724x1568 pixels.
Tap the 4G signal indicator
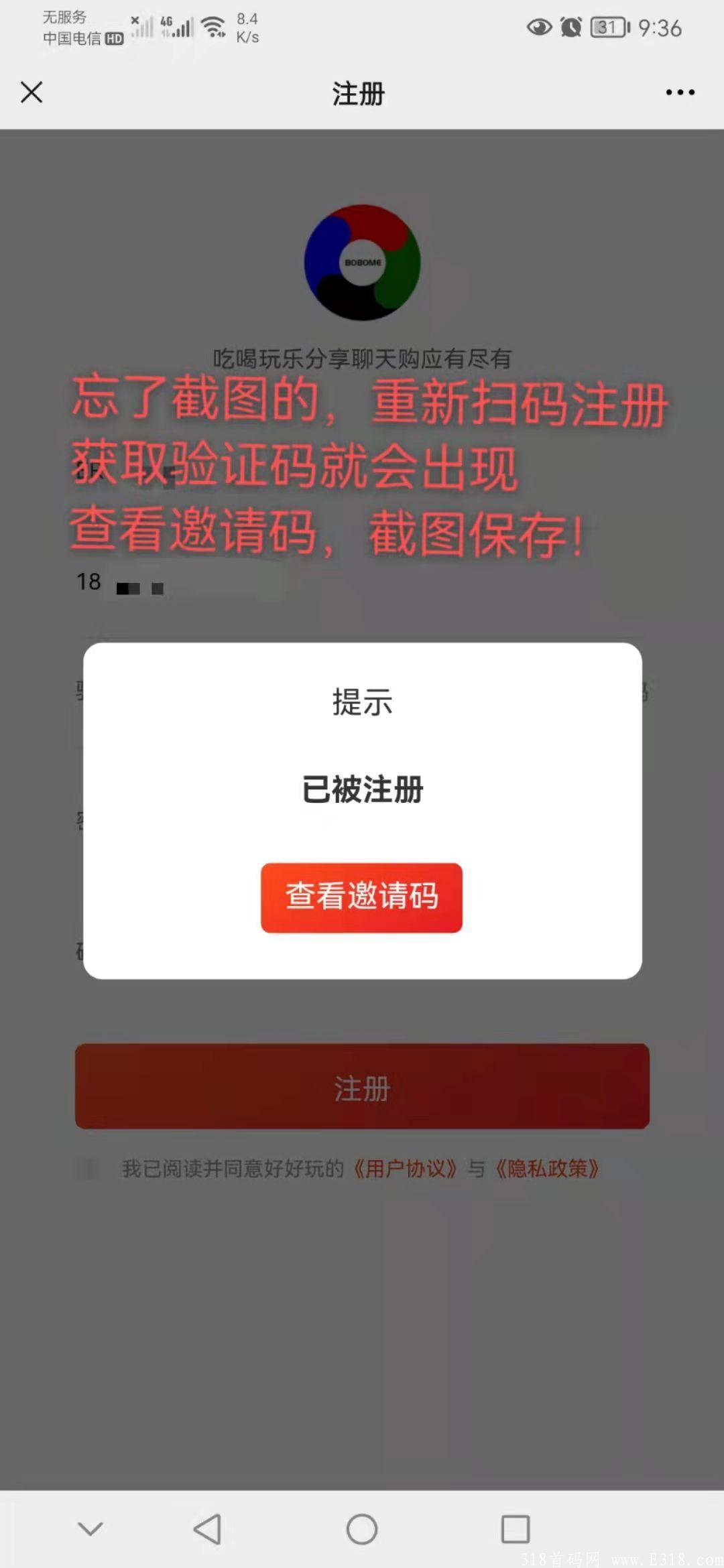(x=176, y=27)
